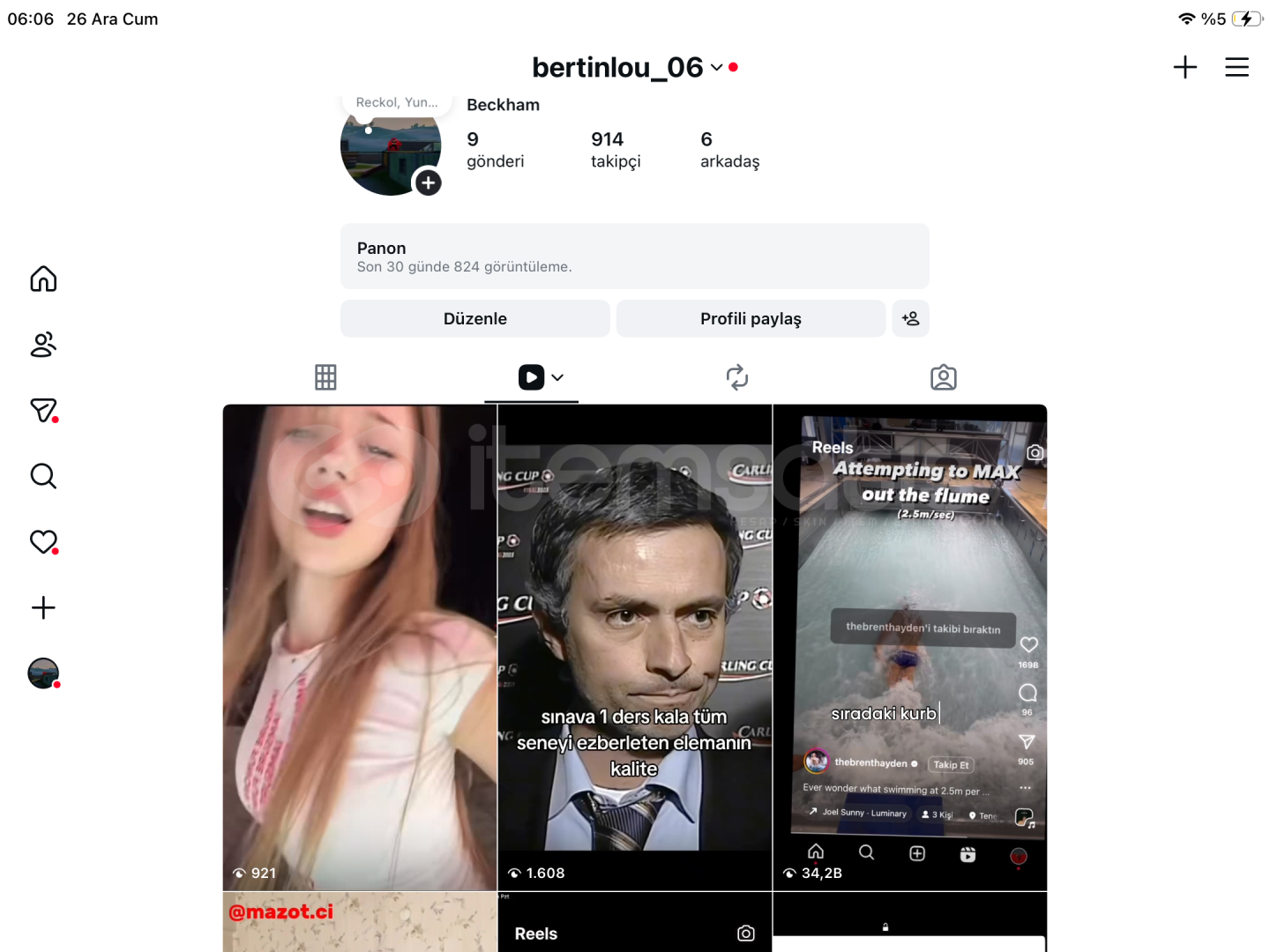1270x952 pixels.
Task: Open the reel with 34,2B views
Action: coord(909,648)
